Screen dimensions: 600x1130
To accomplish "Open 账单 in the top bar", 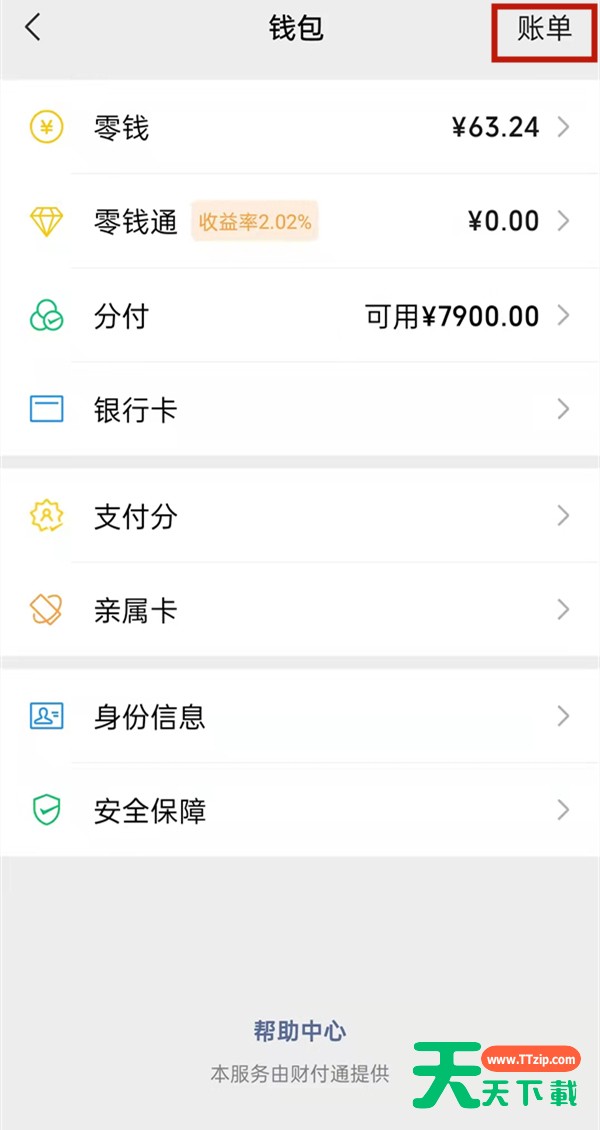I will pyautogui.click(x=544, y=28).
